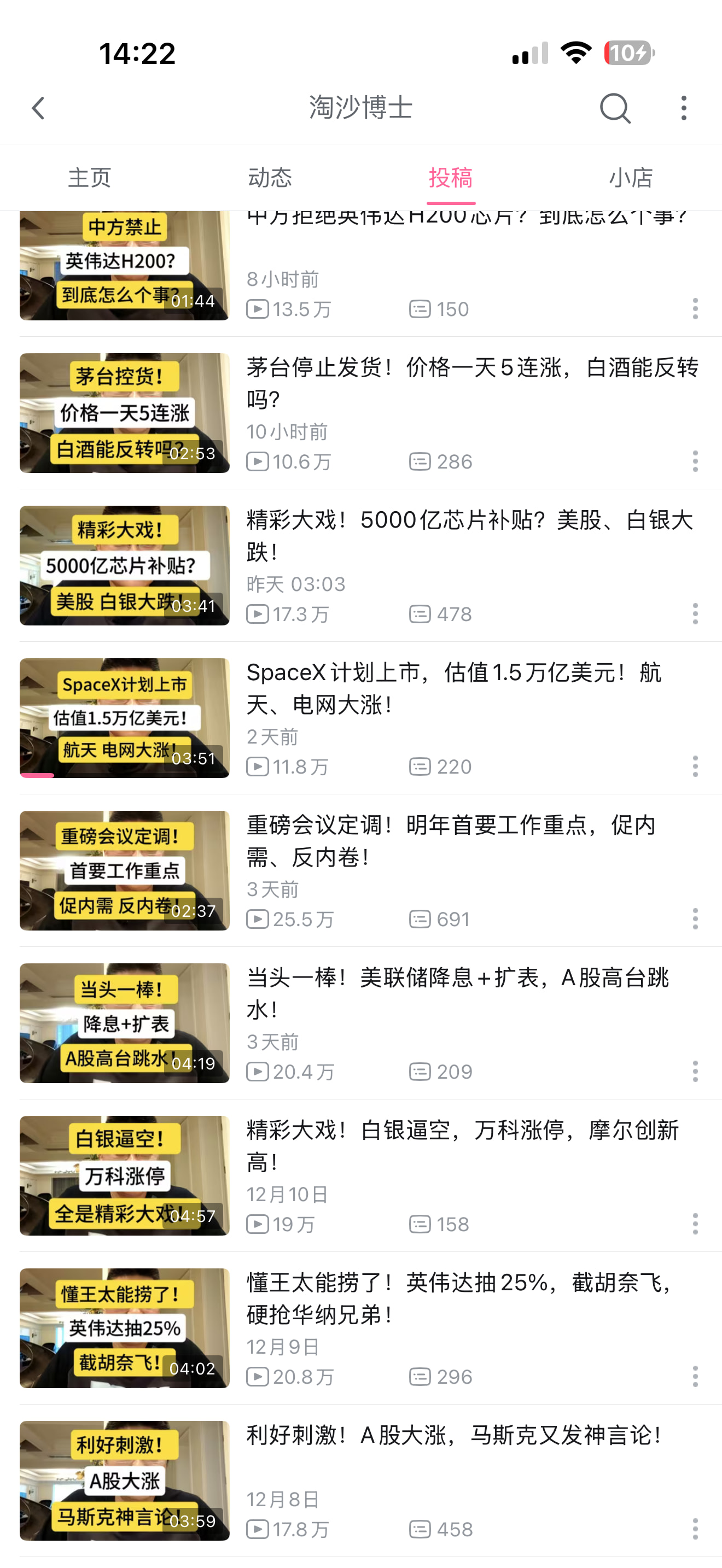Watch the 5000亿芯片补贴 video
The image size is (722, 1568).
coord(125,565)
